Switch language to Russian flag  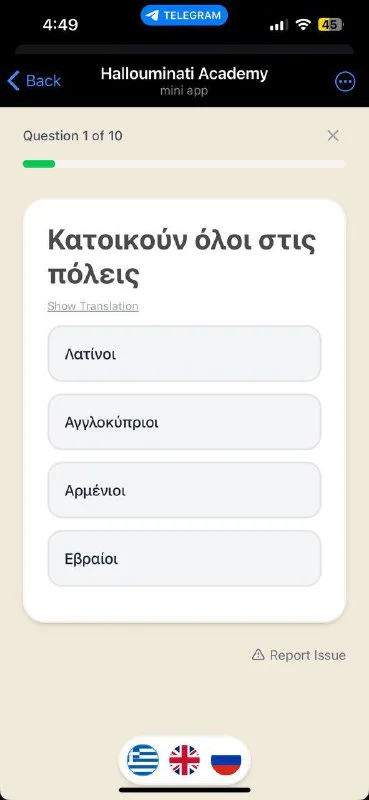pos(226,760)
